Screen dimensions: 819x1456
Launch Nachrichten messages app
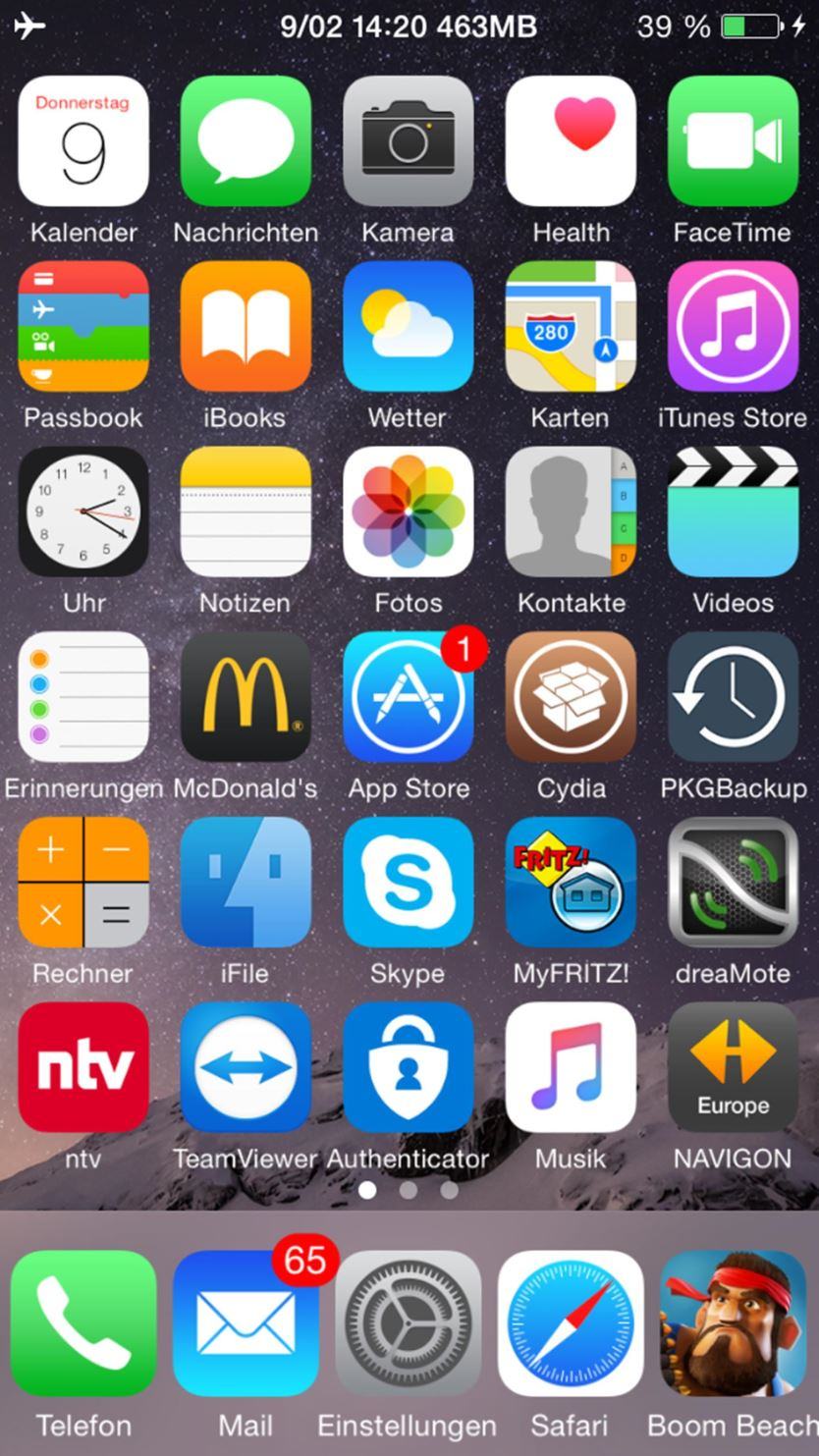click(246, 141)
